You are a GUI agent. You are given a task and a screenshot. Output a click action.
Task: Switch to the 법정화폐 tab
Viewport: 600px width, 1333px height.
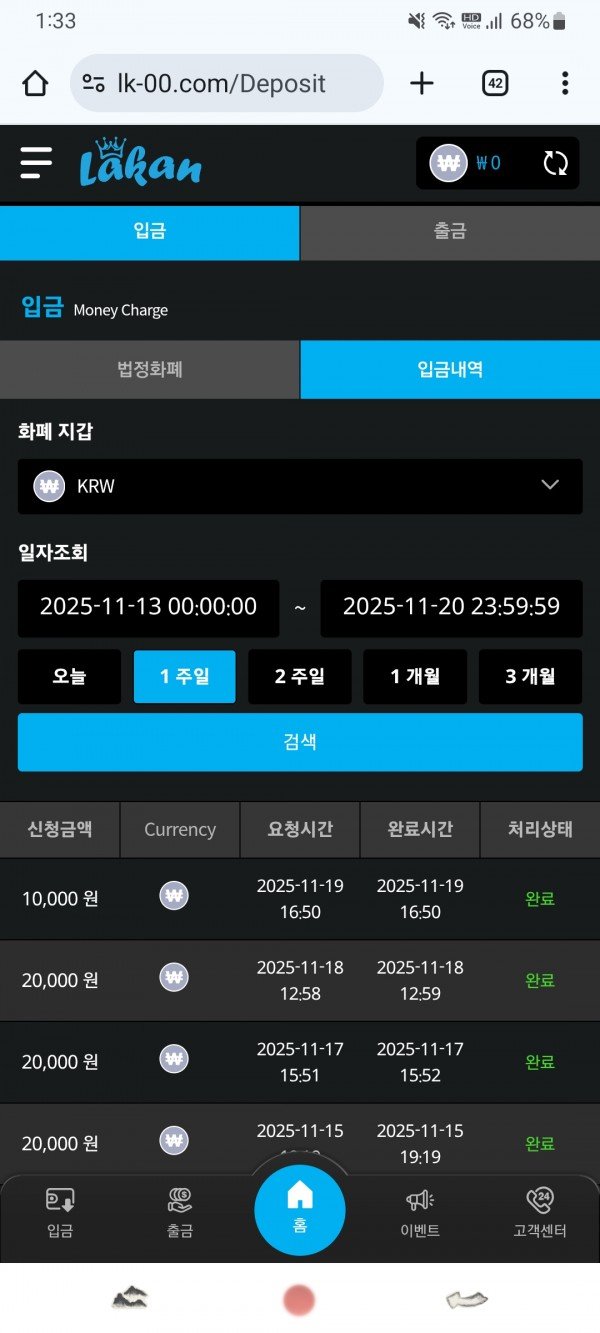[150, 369]
